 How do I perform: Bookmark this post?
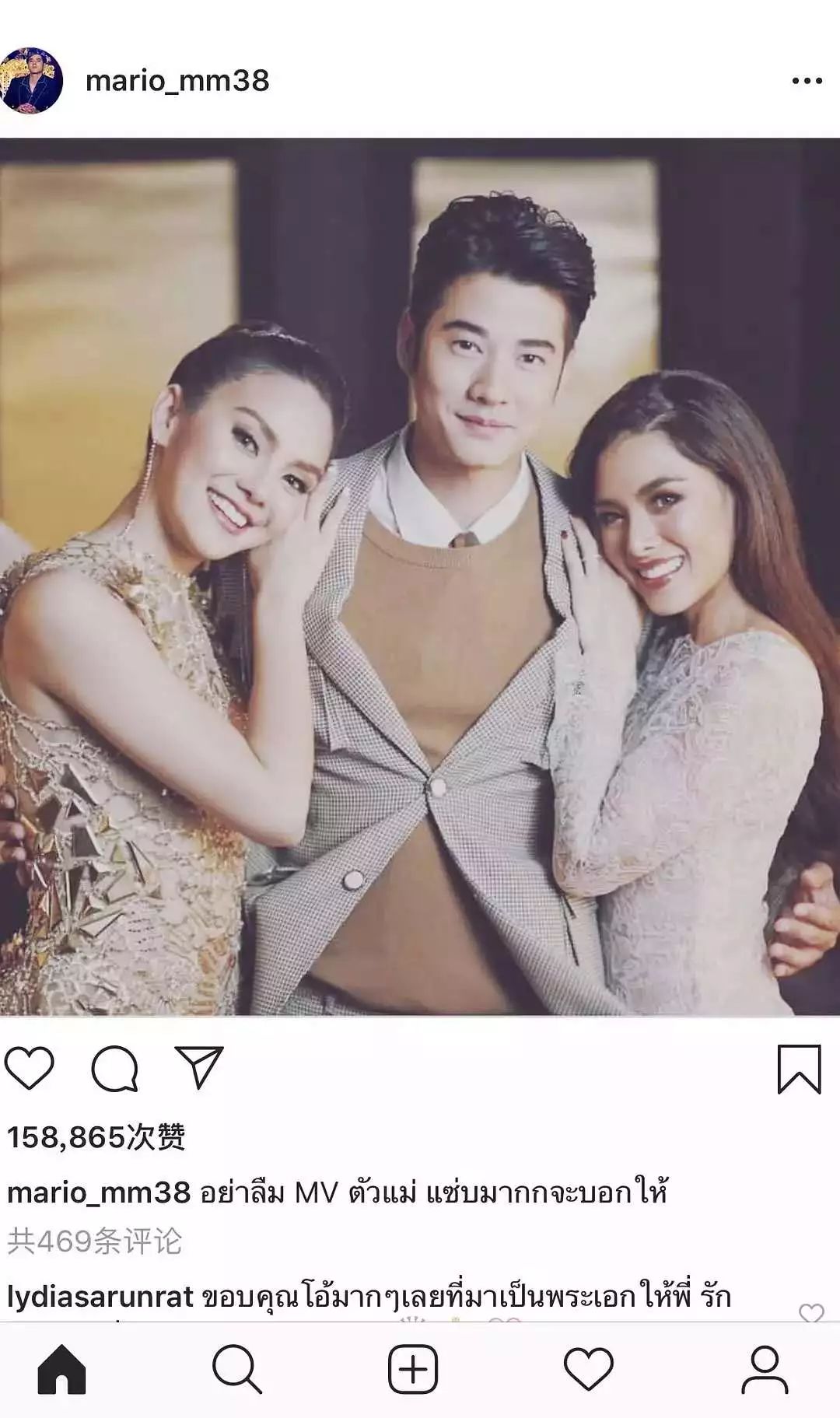click(x=799, y=1070)
